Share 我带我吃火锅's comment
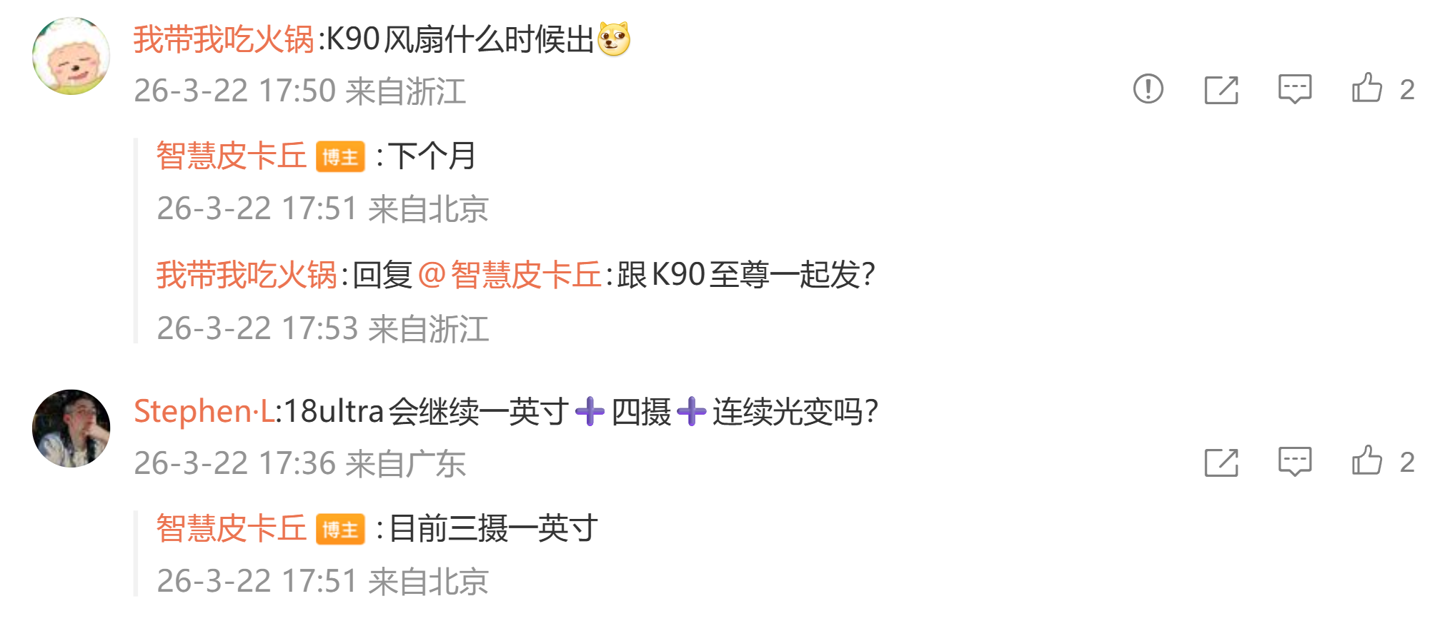 coord(1221,89)
